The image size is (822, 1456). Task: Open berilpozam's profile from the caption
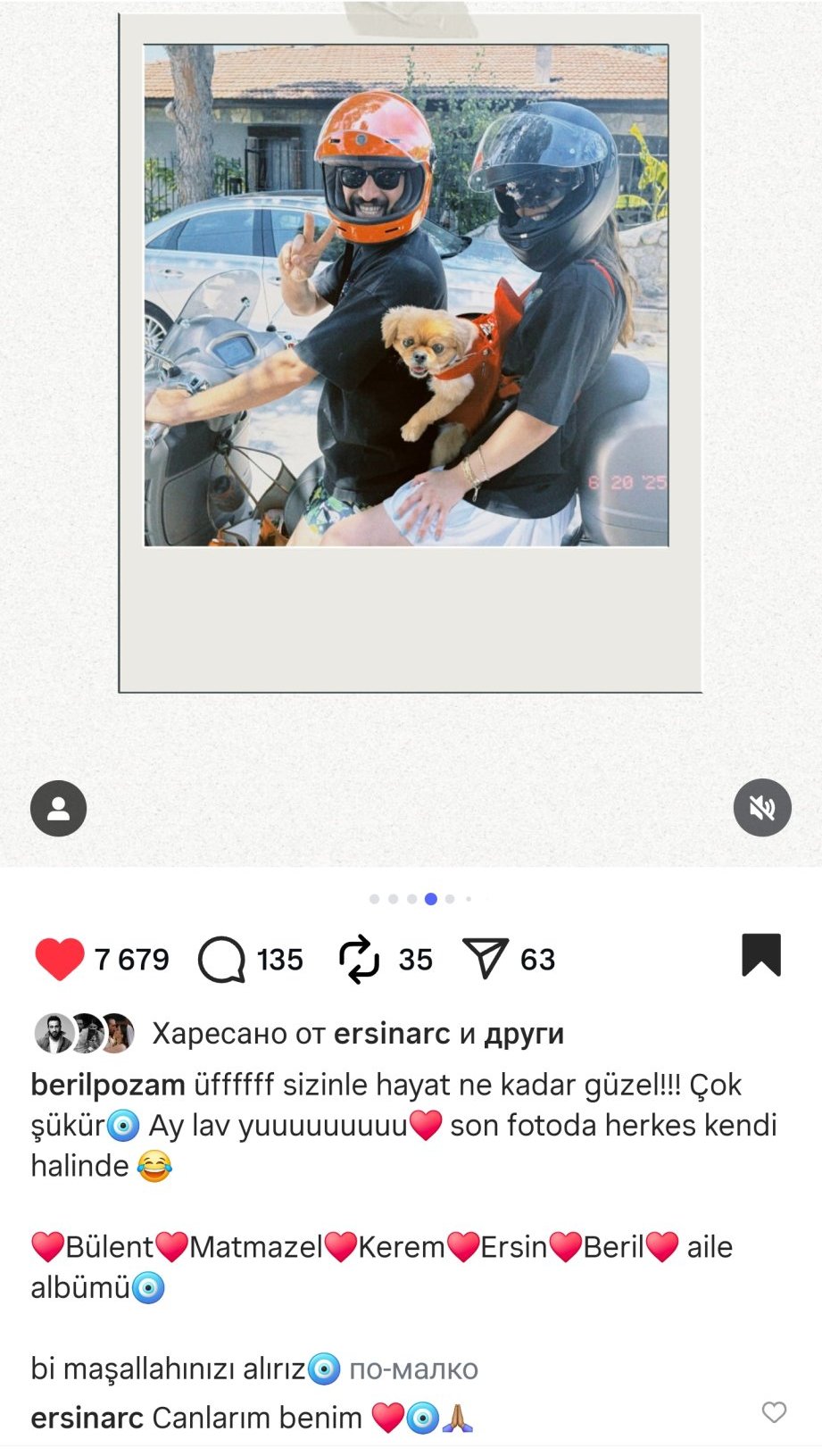(108, 1085)
